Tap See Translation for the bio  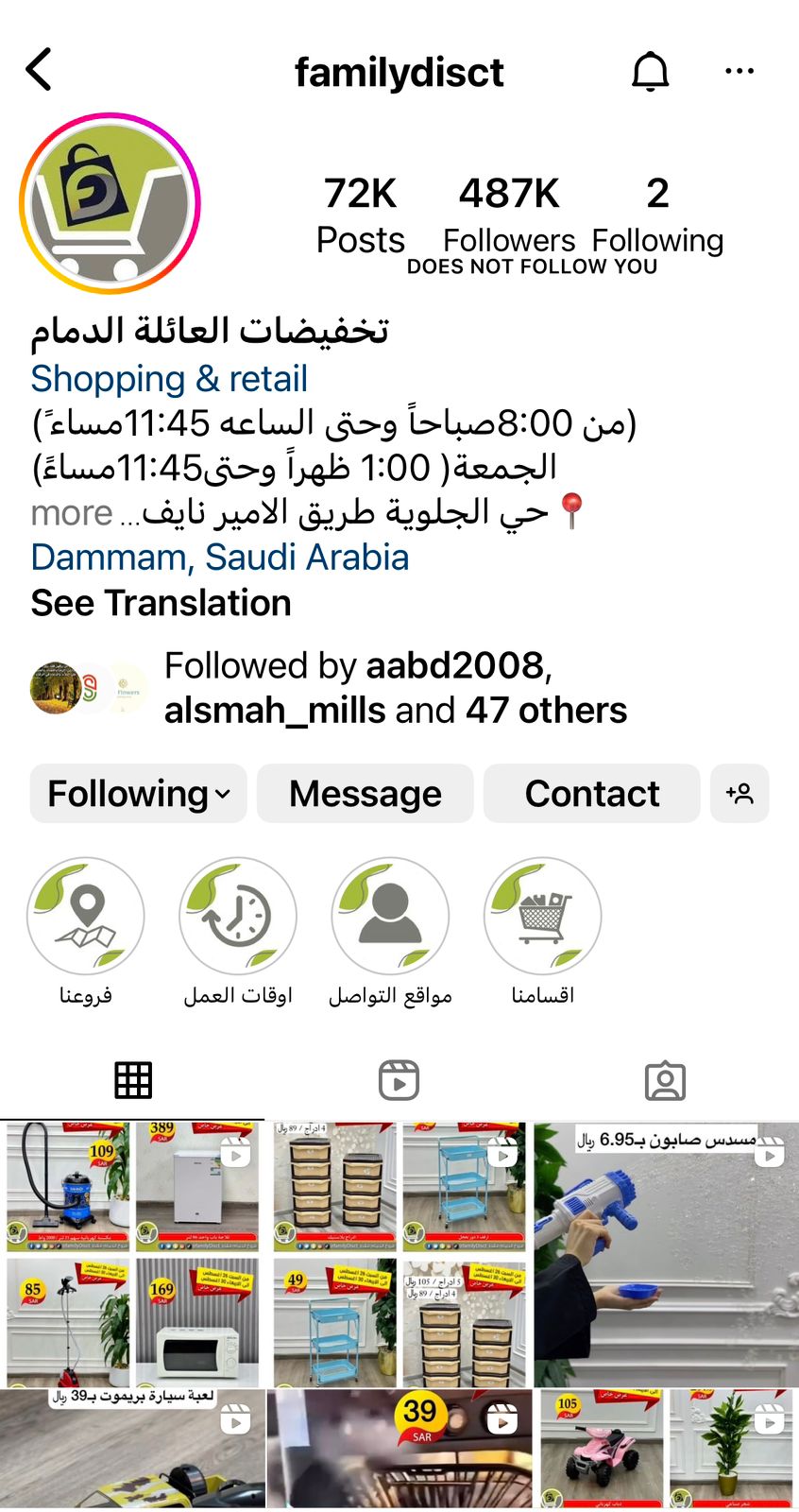click(161, 603)
